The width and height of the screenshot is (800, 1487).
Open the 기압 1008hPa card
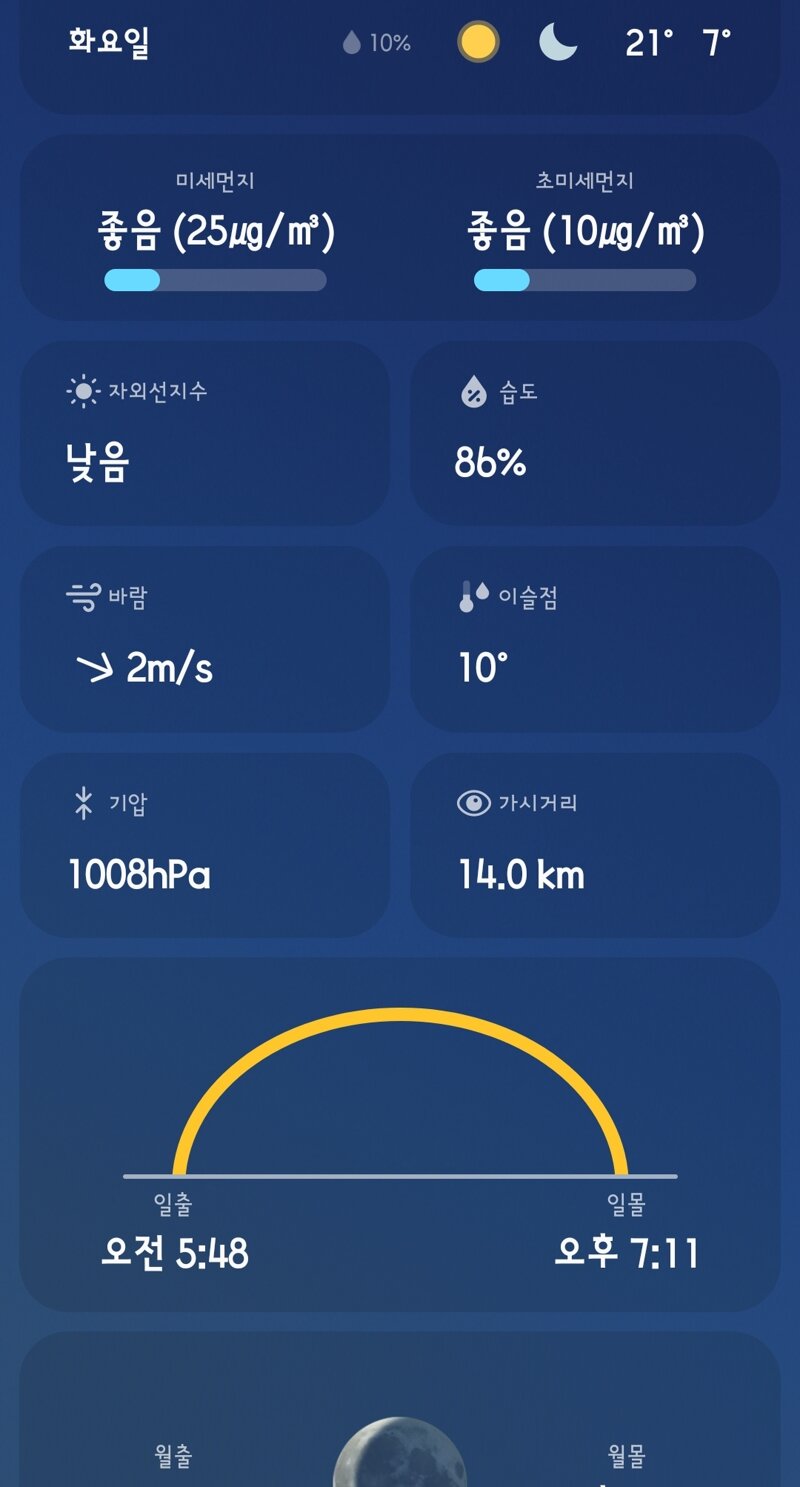tap(205, 845)
